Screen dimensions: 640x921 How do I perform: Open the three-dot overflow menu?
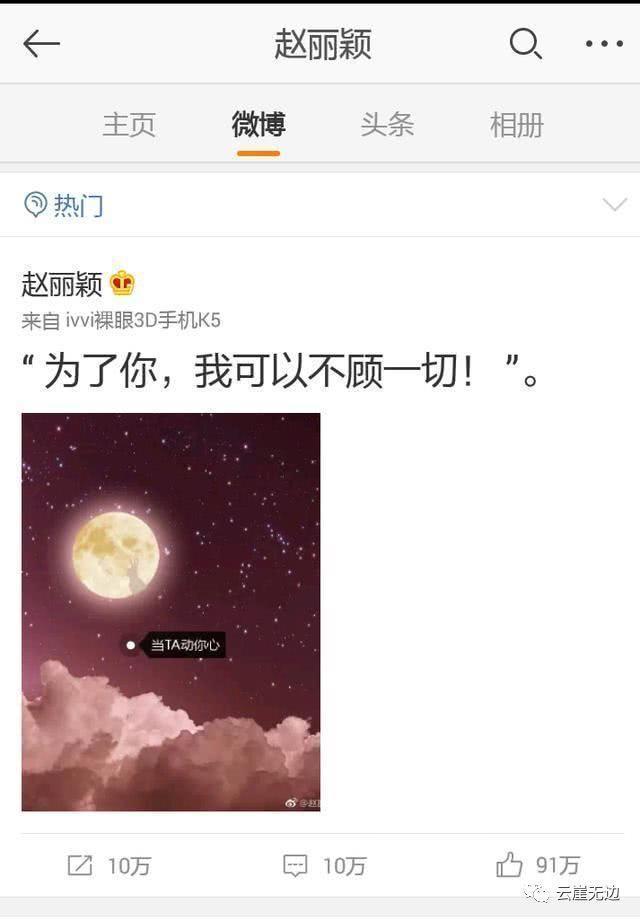coord(603,44)
